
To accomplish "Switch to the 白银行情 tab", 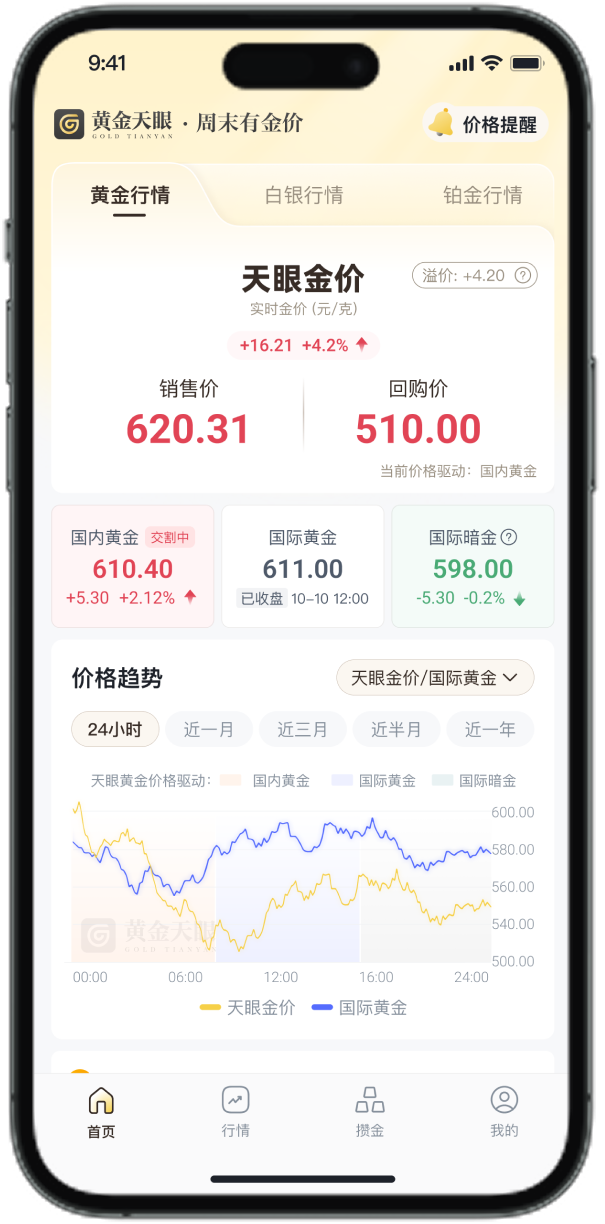I will [303, 195].
